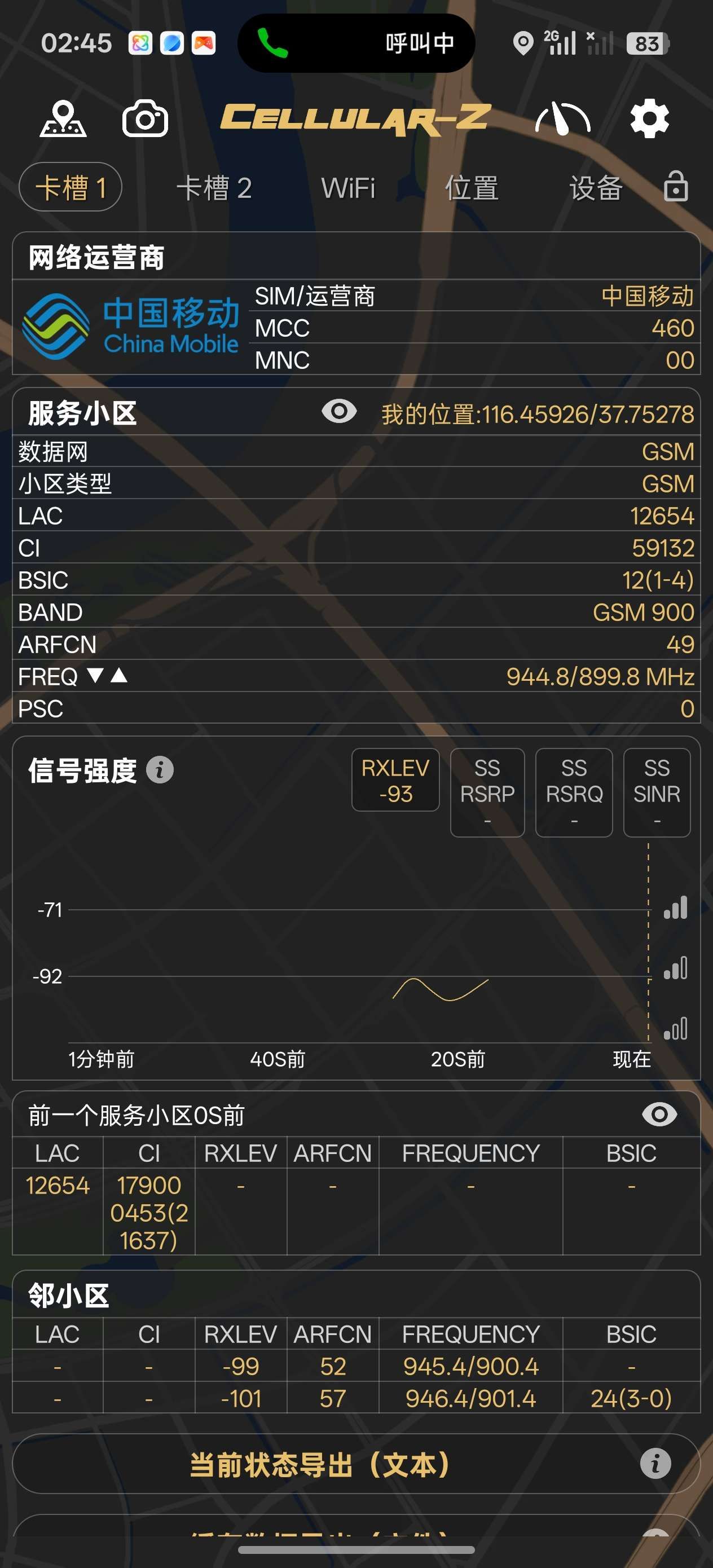Toggle the eye icon in 服务小区
Viewport: 713px width, 1568px height.
[339, 412]
